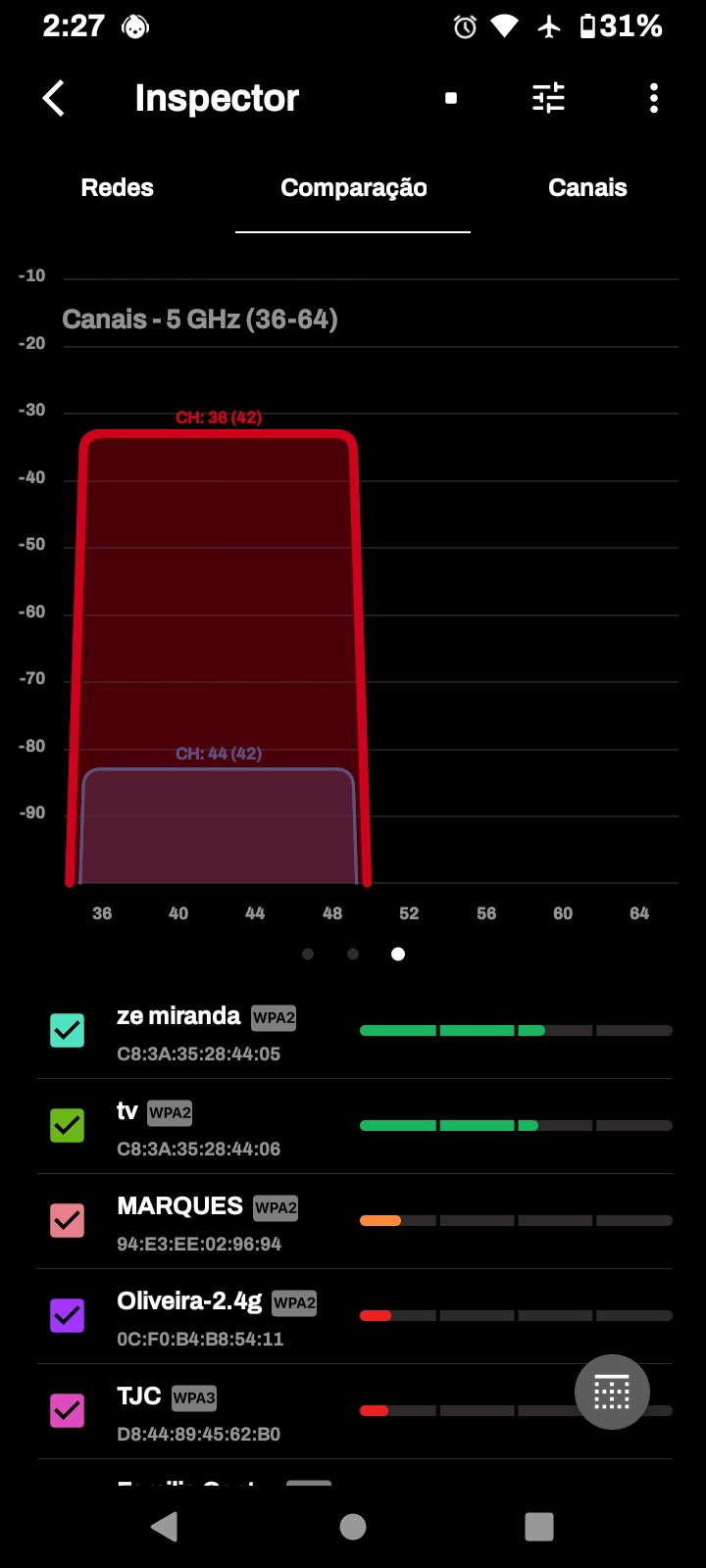This screenshot has height=1568, width=706.
Task: Switch to the Redes tab
Action: coord(117,188)
